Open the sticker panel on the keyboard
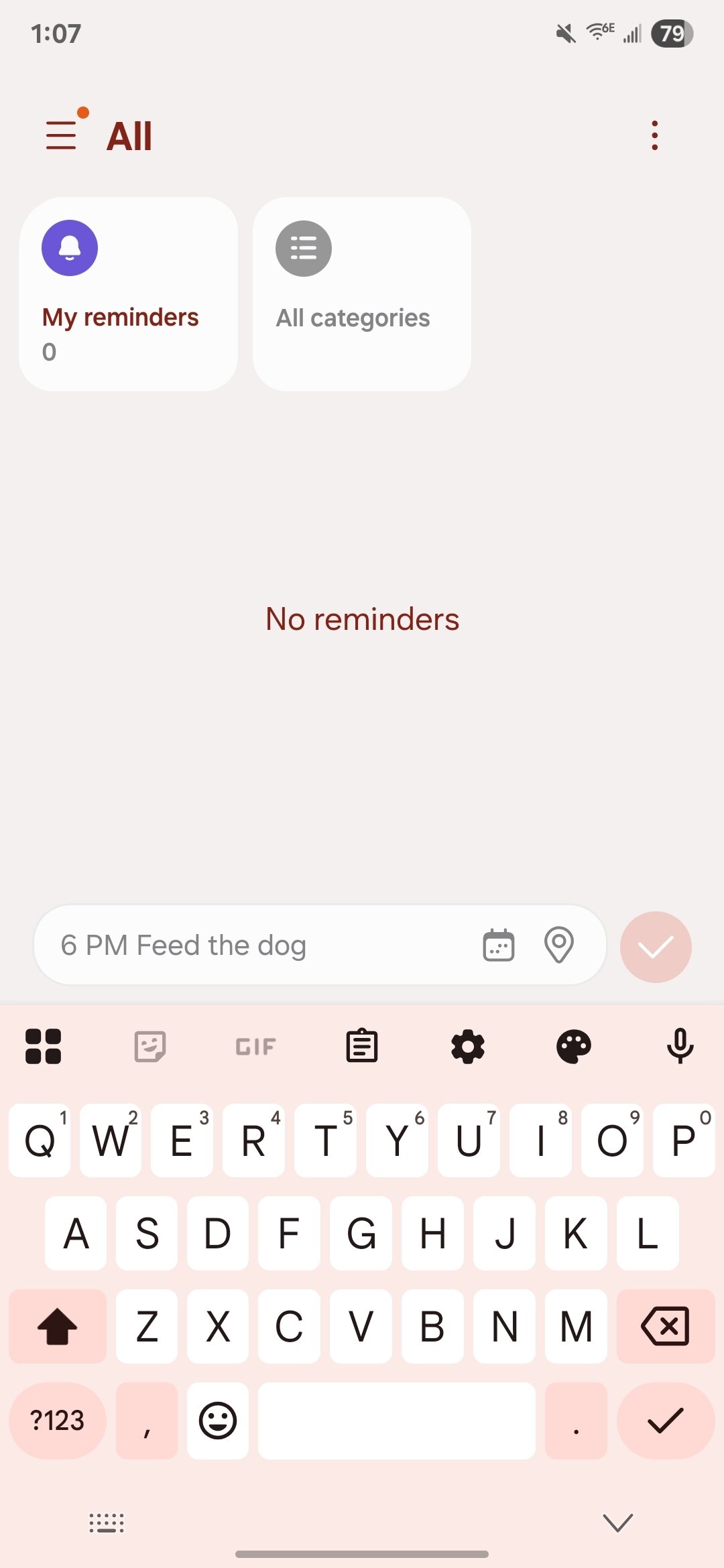This screenshot has width=724, height=1568. coord(150,1046)
